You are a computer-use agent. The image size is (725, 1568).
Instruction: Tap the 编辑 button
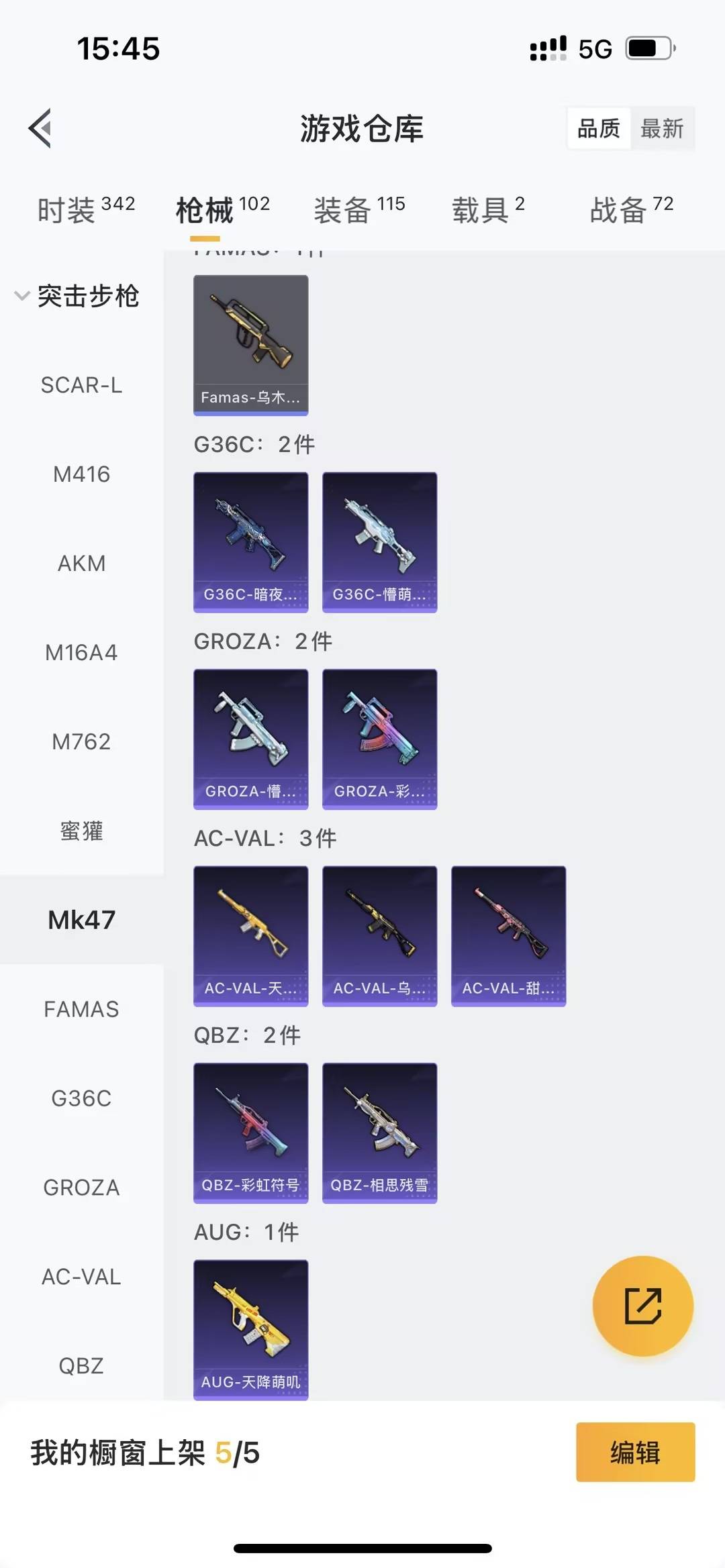coord(635,1452)
